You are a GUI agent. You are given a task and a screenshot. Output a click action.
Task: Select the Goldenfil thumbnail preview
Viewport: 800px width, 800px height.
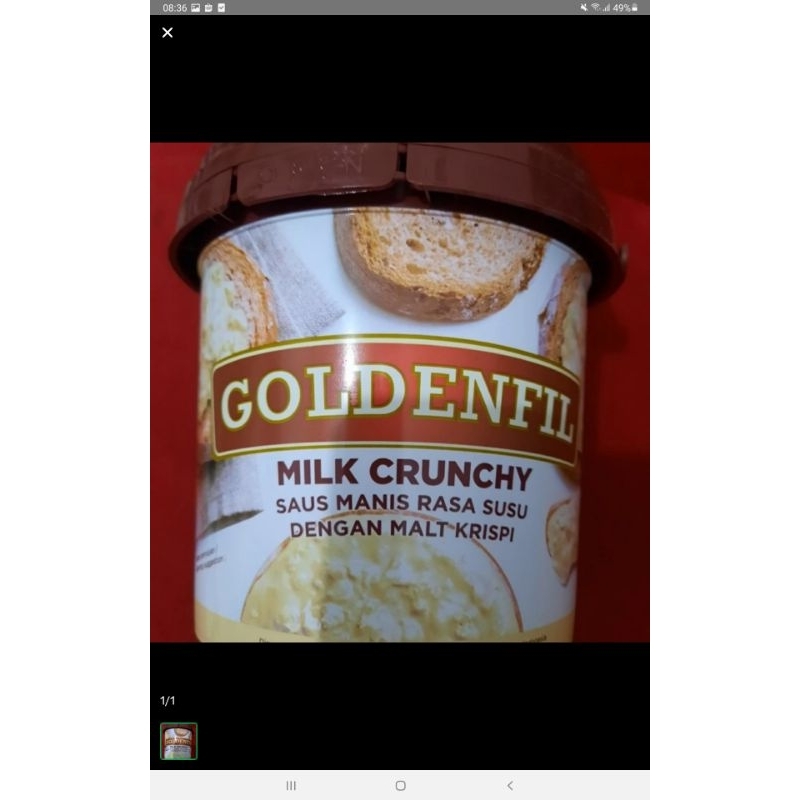tap(179, 741)
